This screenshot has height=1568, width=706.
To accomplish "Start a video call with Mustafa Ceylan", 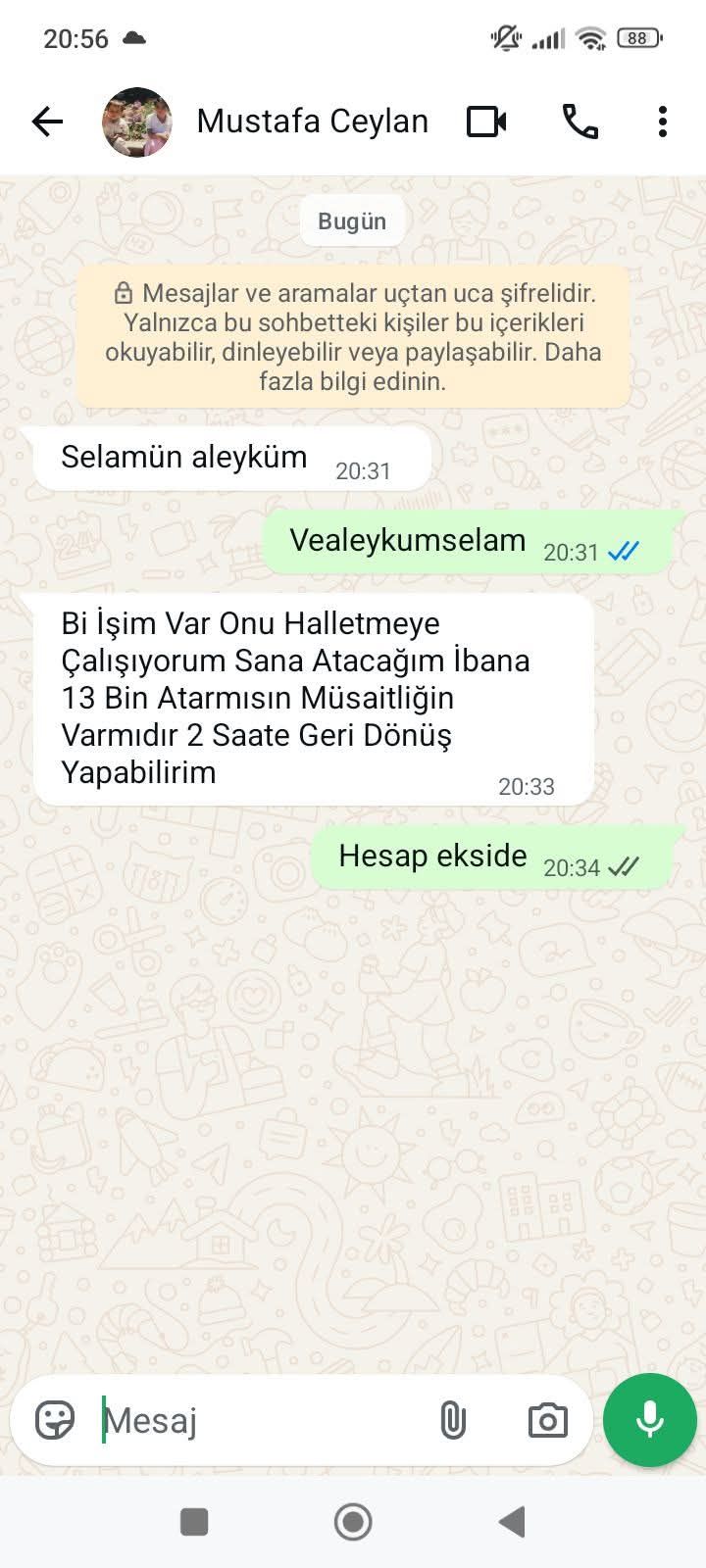I will (486, 122).
